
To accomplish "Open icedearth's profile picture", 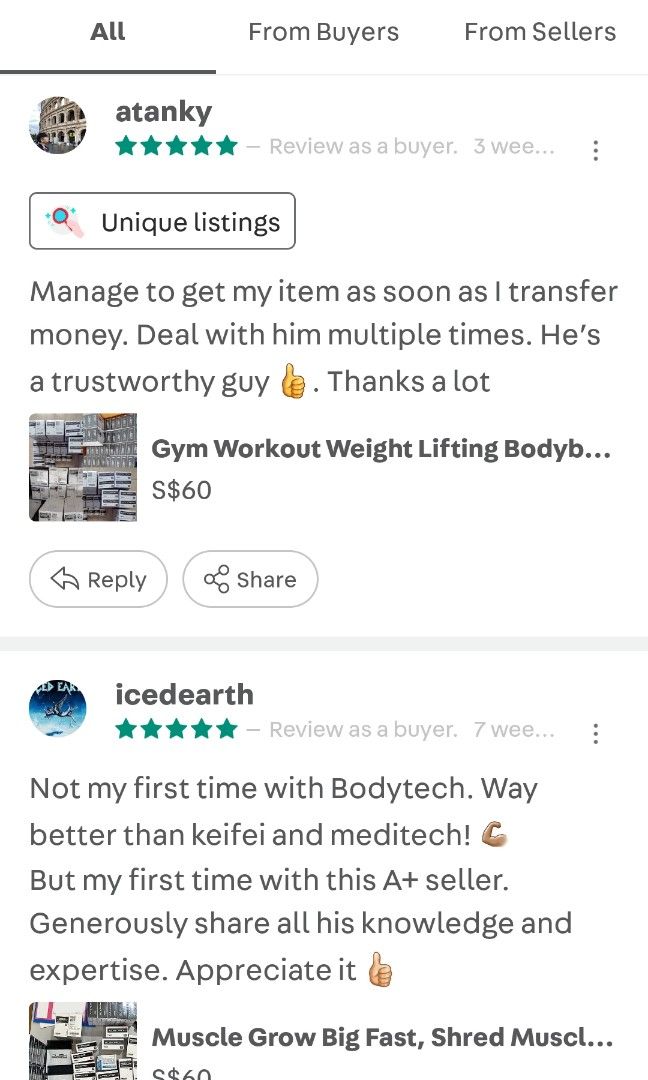I will (58, 709).
